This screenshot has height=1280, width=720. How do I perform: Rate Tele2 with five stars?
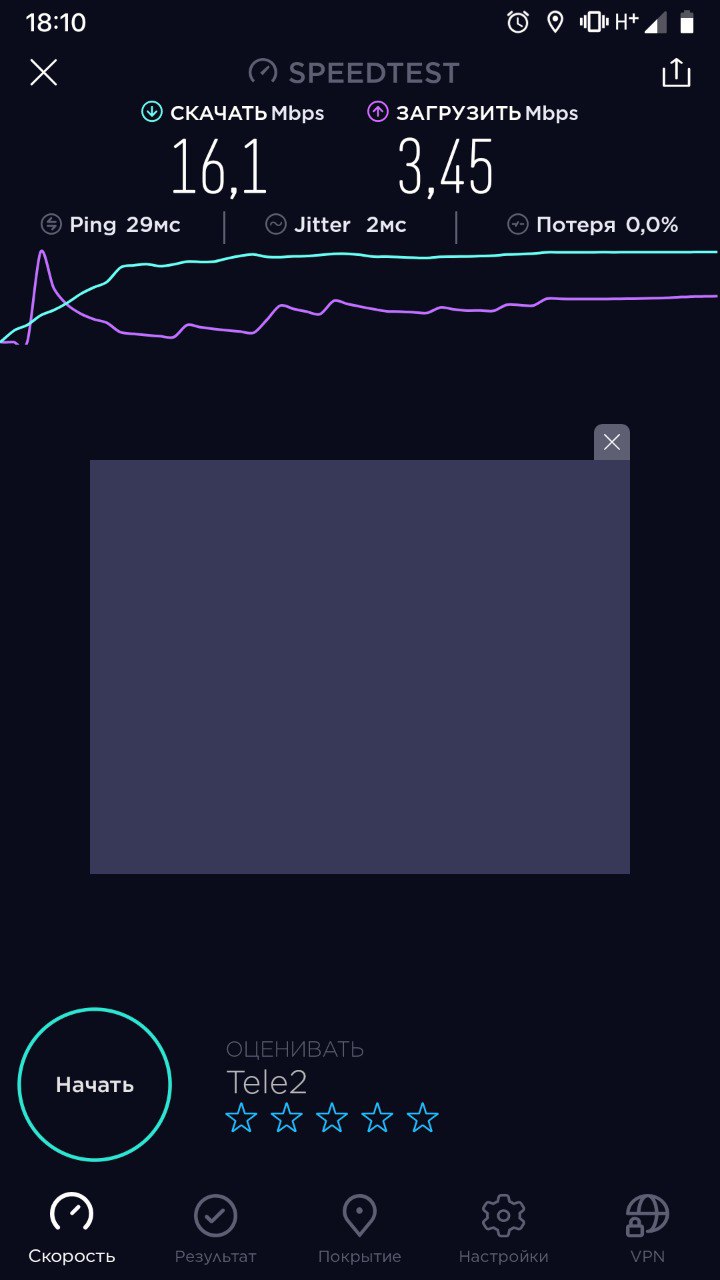[423, 1118]
